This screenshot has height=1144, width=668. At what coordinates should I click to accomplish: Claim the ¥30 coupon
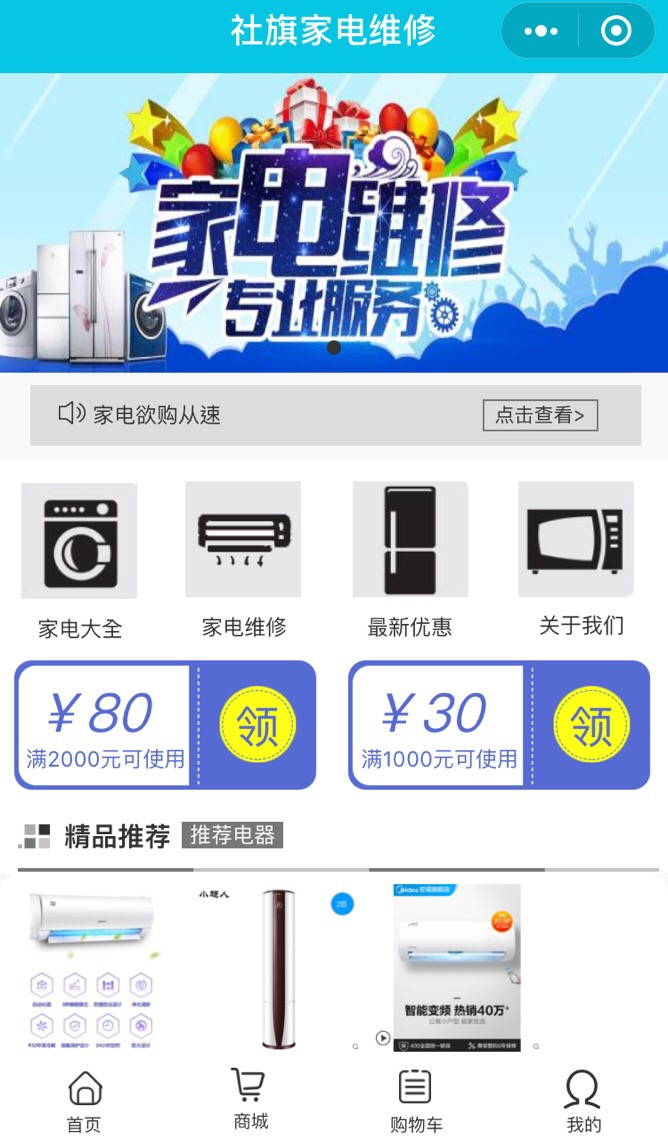pos(591,725)
